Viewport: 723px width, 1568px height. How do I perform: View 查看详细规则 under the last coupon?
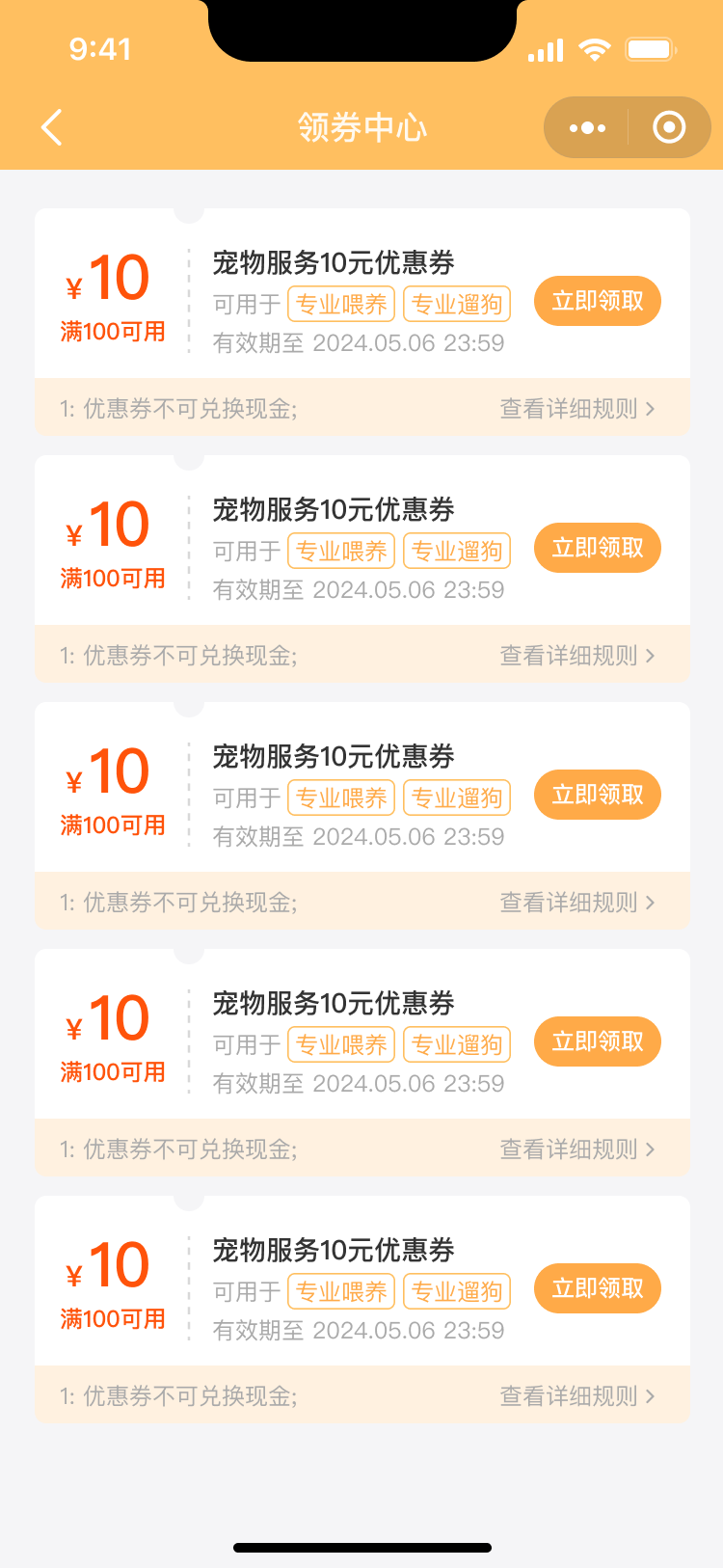click(x=576, y=1396)
